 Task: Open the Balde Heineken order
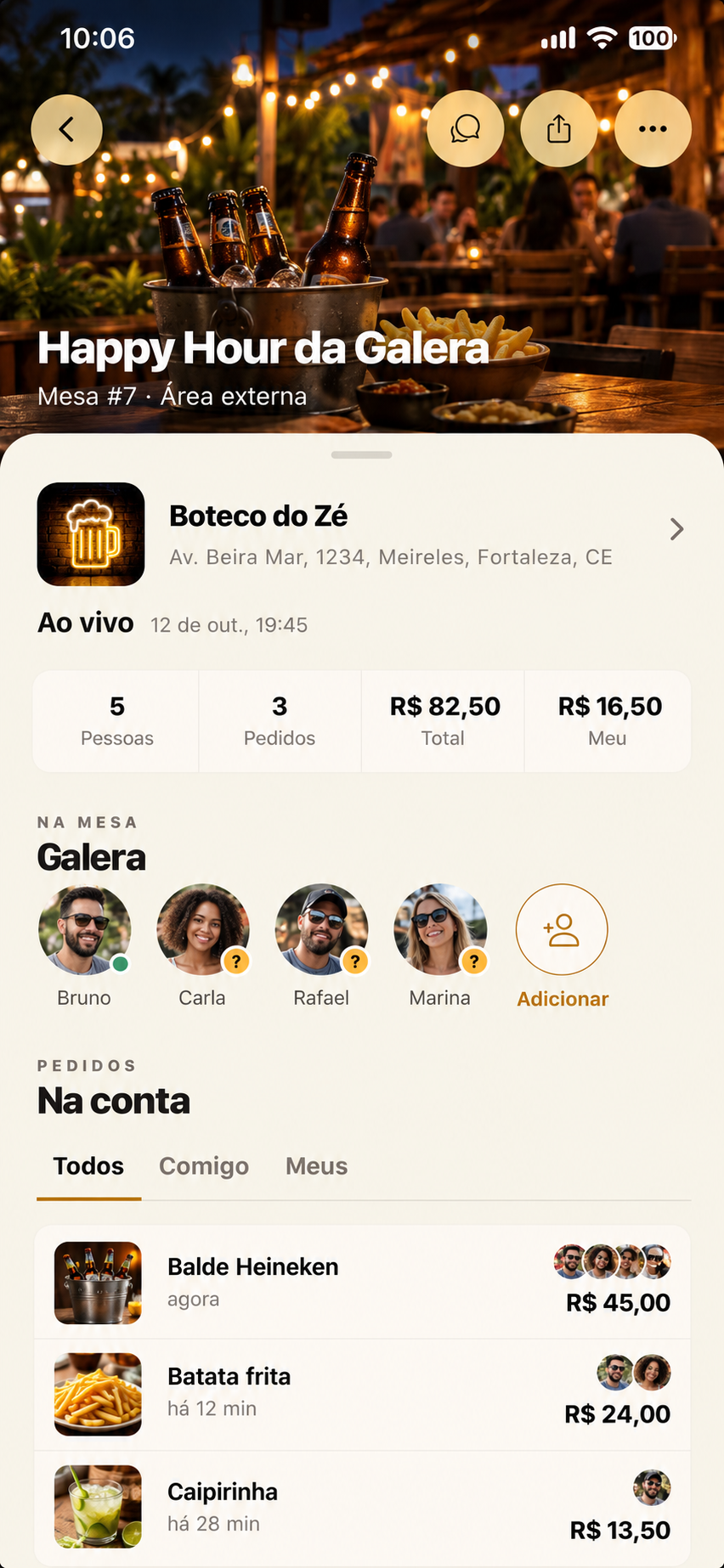tap(362, 1283)
